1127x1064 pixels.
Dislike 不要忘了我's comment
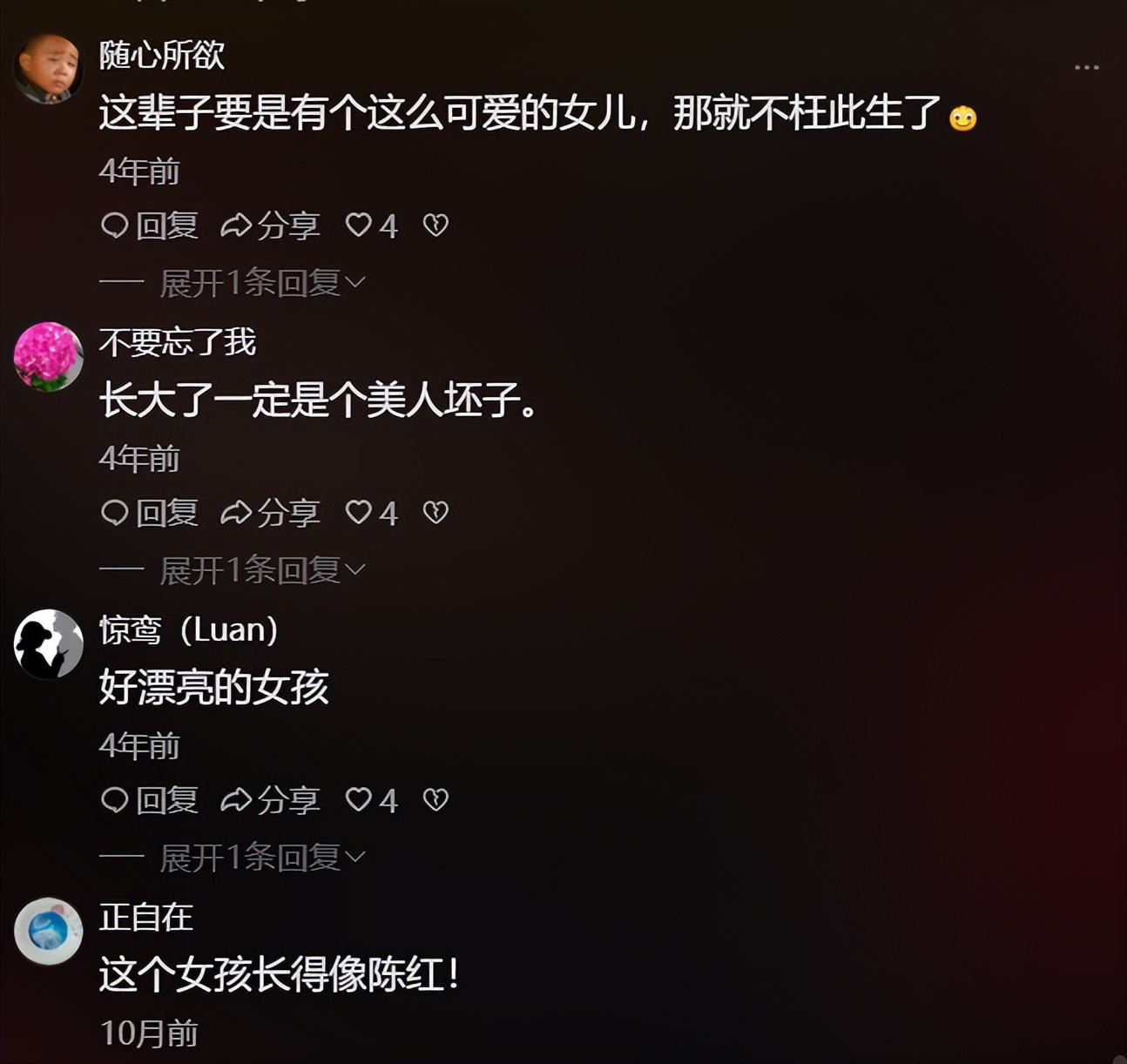pos(435,513)
